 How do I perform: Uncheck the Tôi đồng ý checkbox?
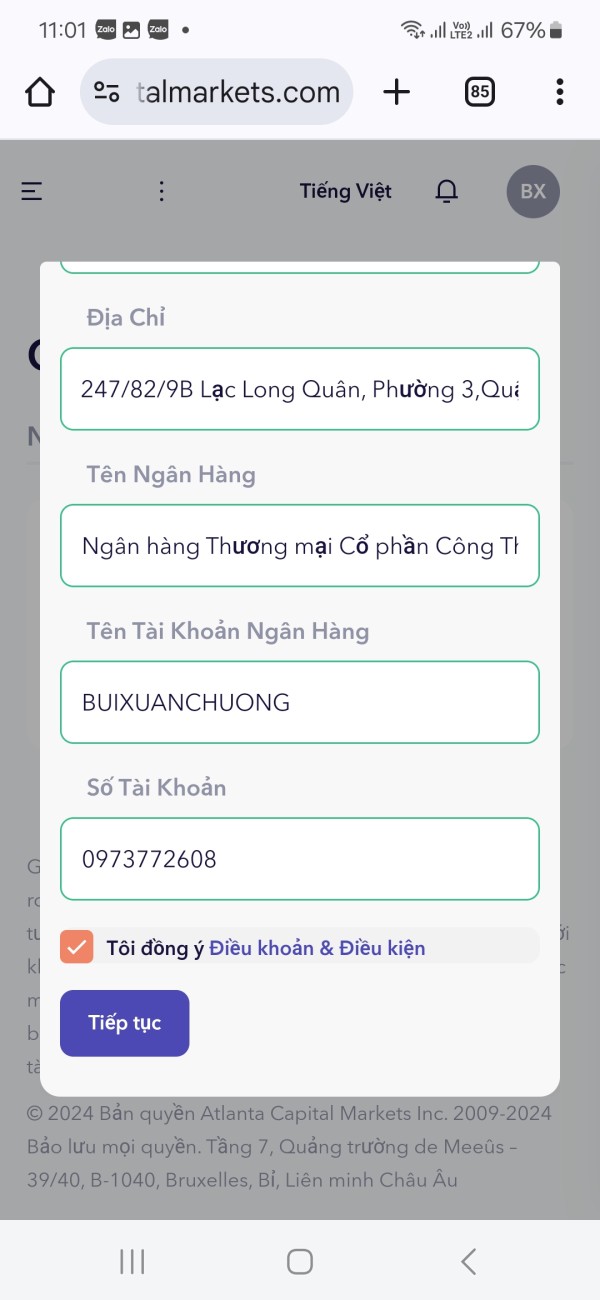(x=77, y=947)
